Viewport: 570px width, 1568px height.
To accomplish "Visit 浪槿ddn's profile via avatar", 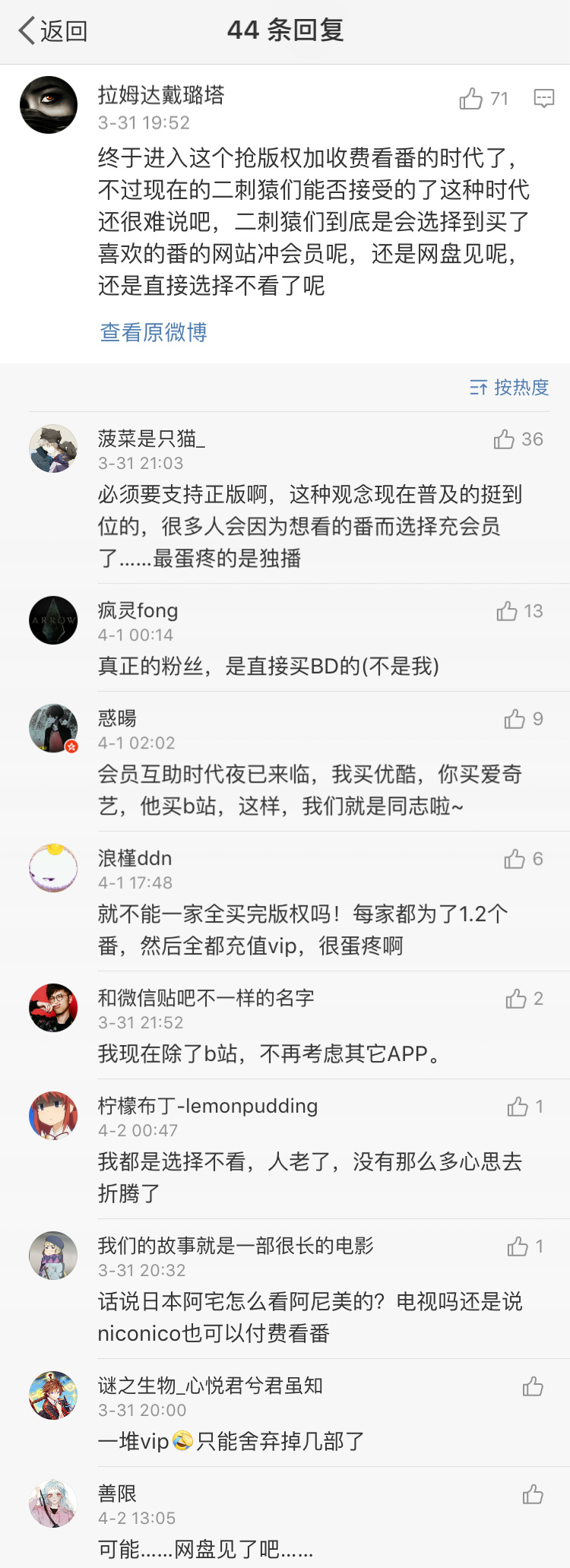I will point(53,868).
